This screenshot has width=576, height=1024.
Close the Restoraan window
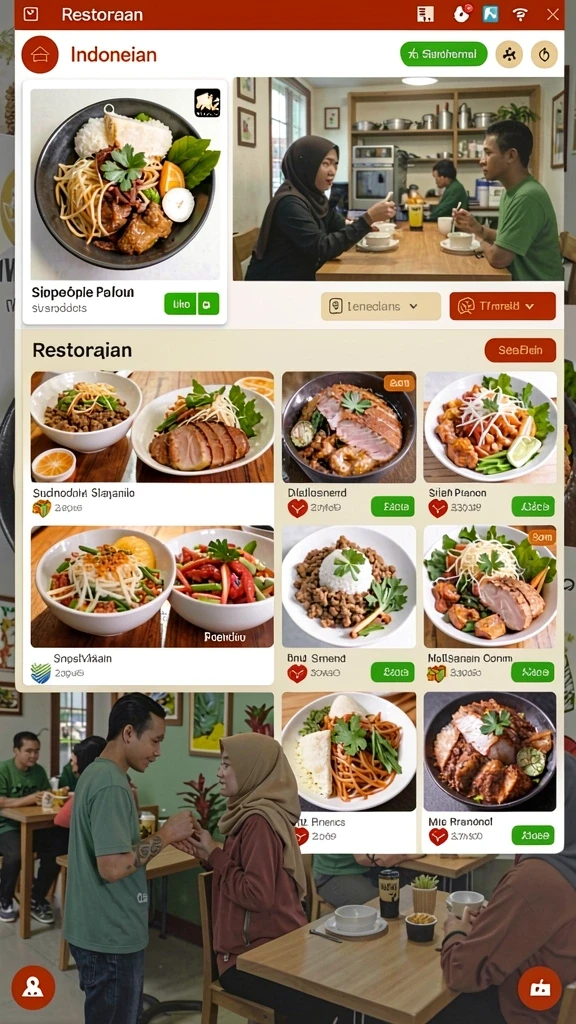(552, 14)
